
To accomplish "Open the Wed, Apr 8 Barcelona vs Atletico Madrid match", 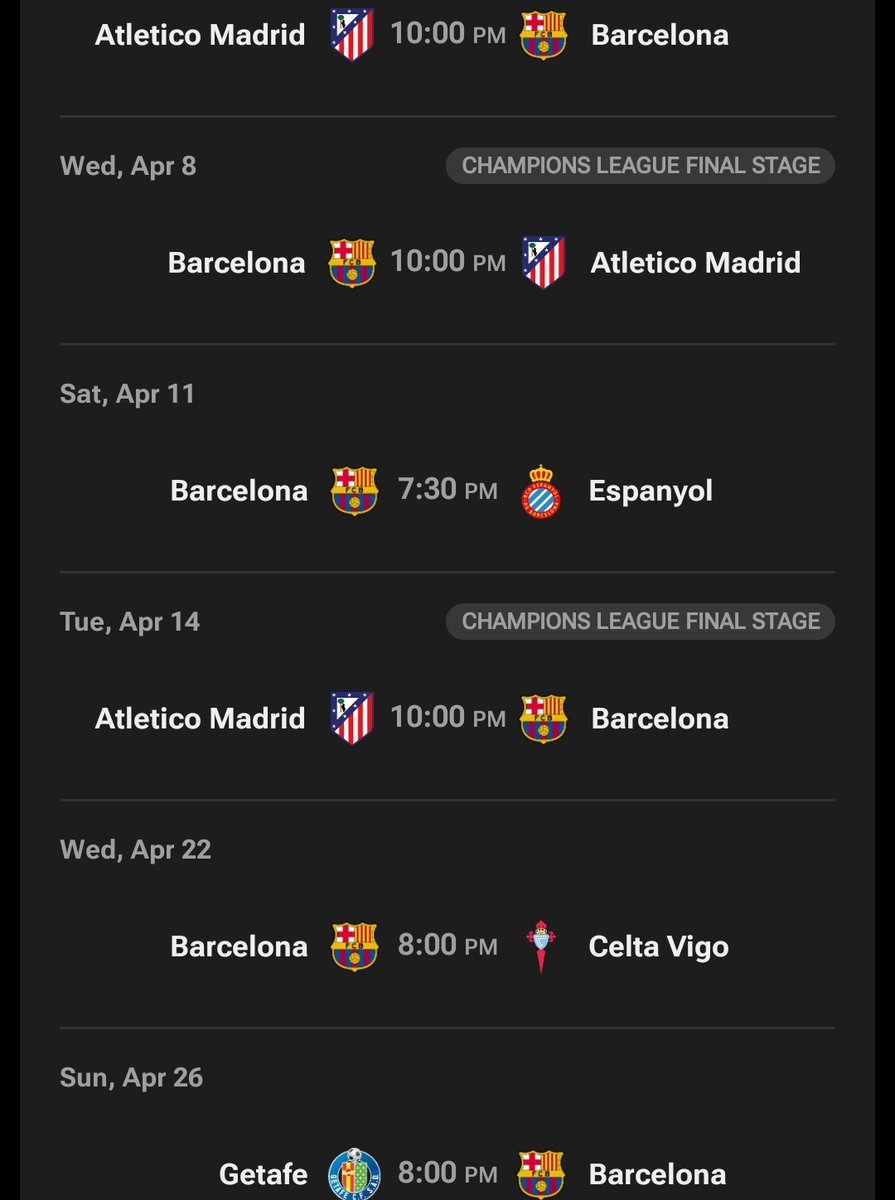I will pos(447,262).
